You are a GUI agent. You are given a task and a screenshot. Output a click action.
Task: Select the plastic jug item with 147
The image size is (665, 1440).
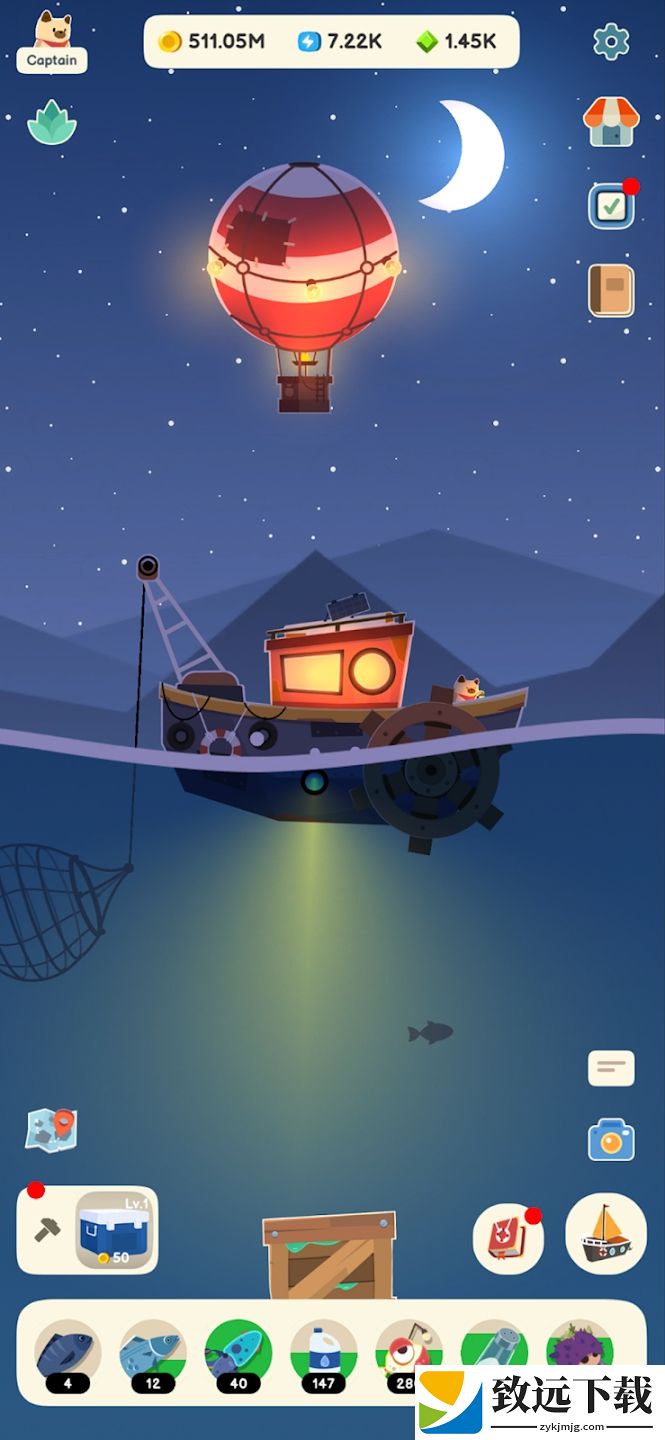323,1355
